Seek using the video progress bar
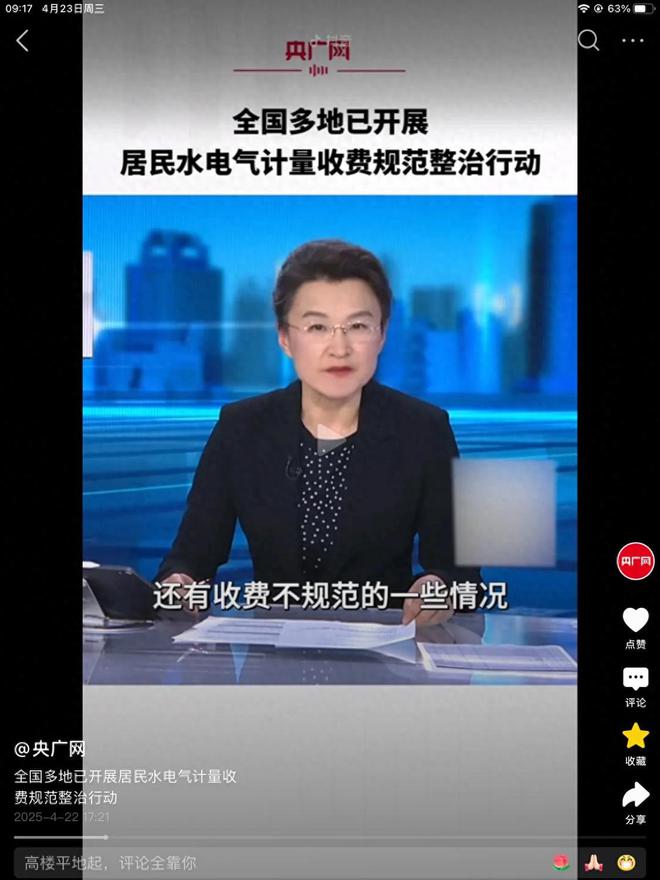Viewport: 660px width, 880px height. (330, 837)
